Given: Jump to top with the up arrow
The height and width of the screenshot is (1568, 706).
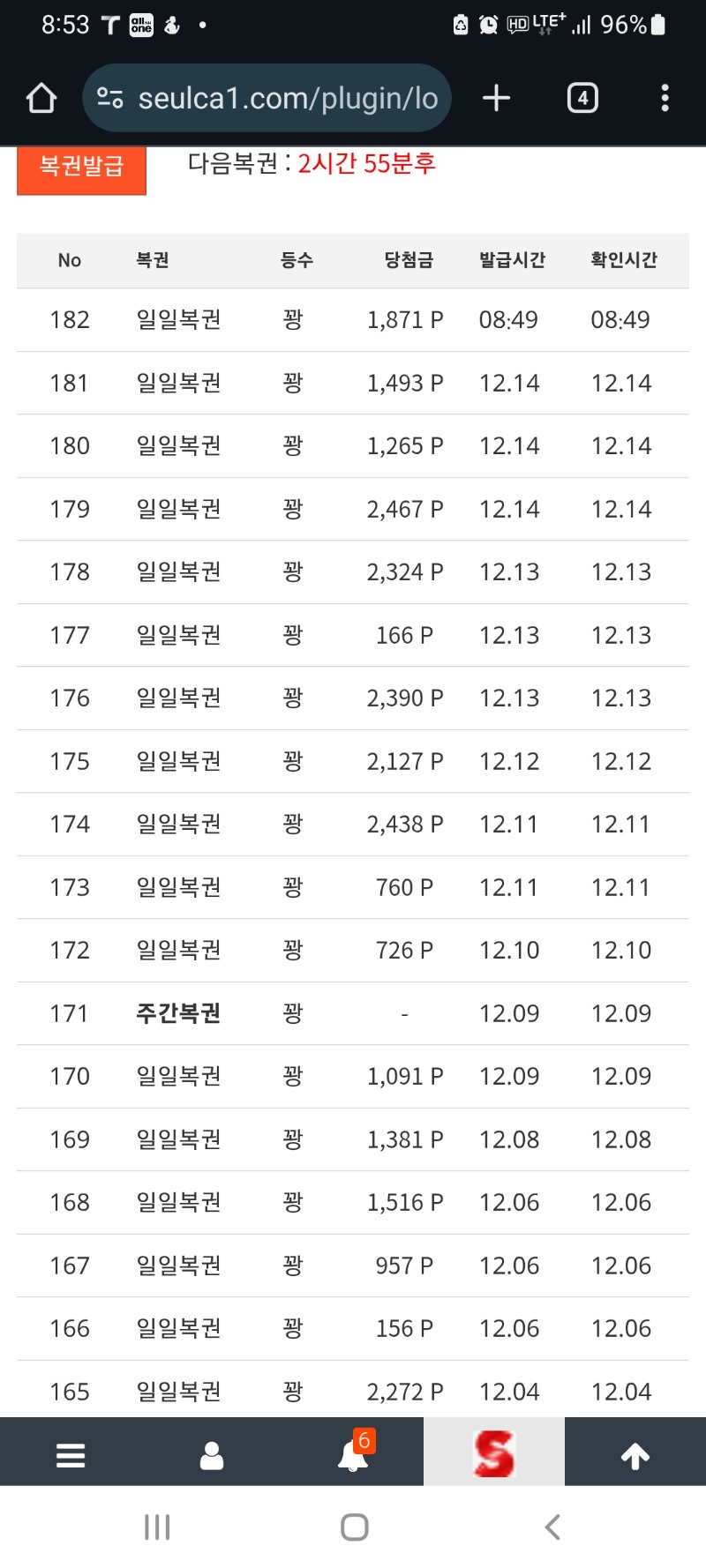Looking at the screenshot, I should pyautogui.click(x=635, y=1455).
